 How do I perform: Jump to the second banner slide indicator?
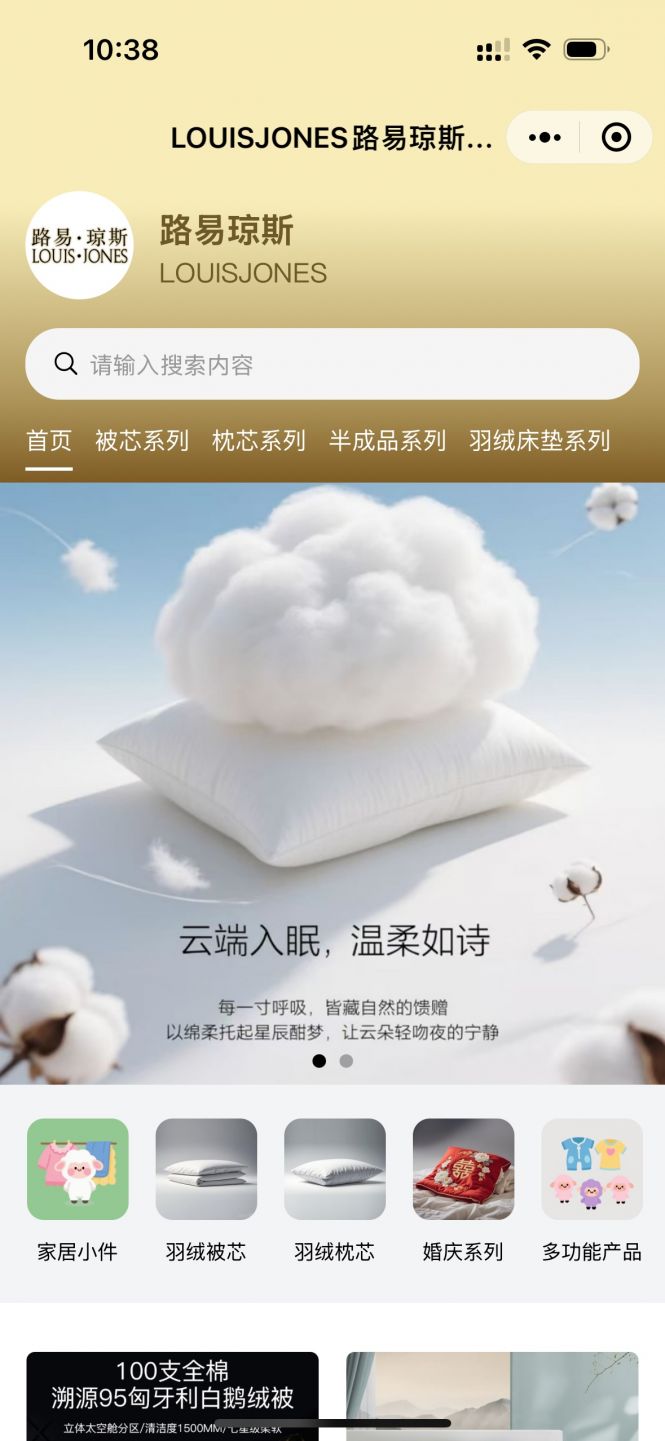click(346, 1061)
